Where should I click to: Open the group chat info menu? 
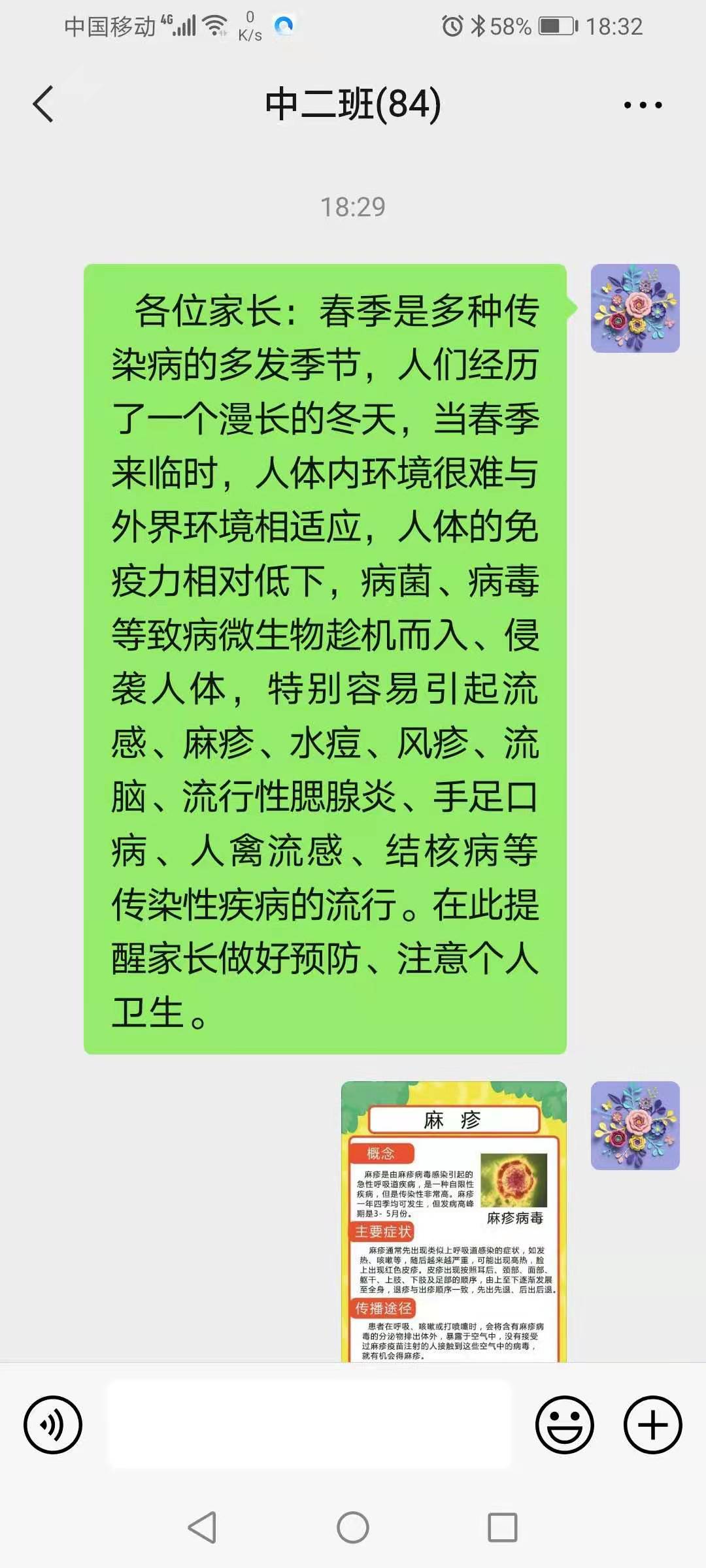[x=643, y=105]
